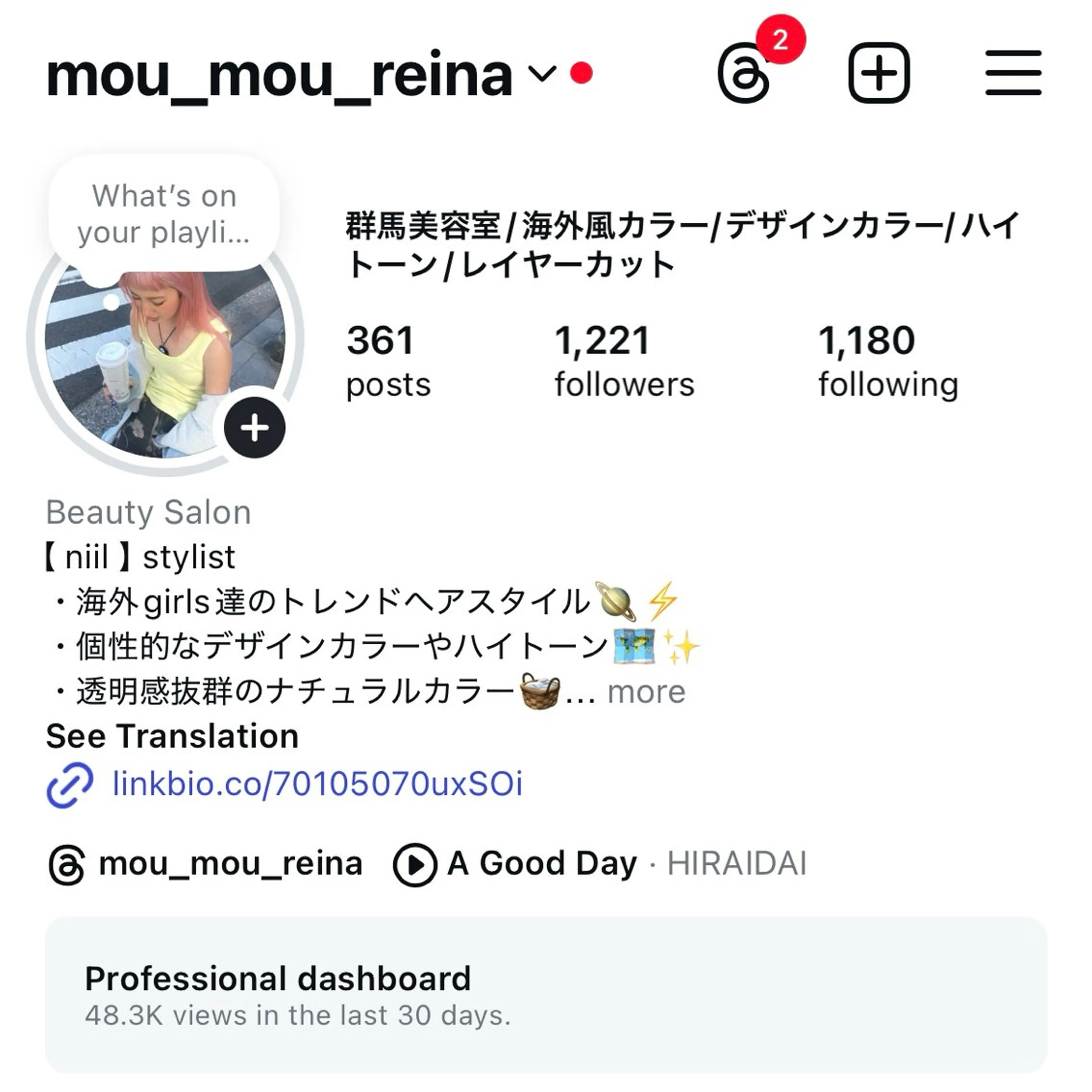This screenshot has width=1092, height=1092.
Task: Create a new post with plus icon
Action: [878, 73]
